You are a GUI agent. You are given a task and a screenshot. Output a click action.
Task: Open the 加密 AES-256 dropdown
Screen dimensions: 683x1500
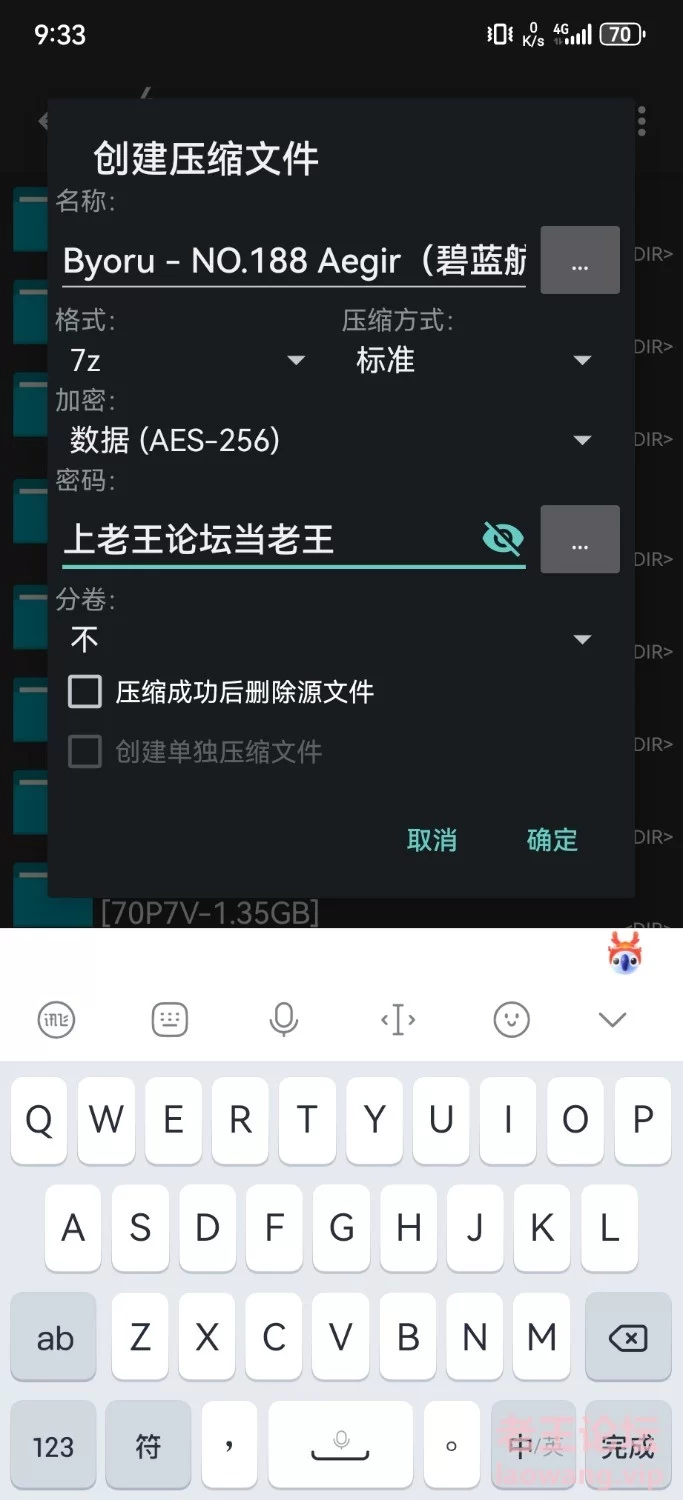point(330,440)
